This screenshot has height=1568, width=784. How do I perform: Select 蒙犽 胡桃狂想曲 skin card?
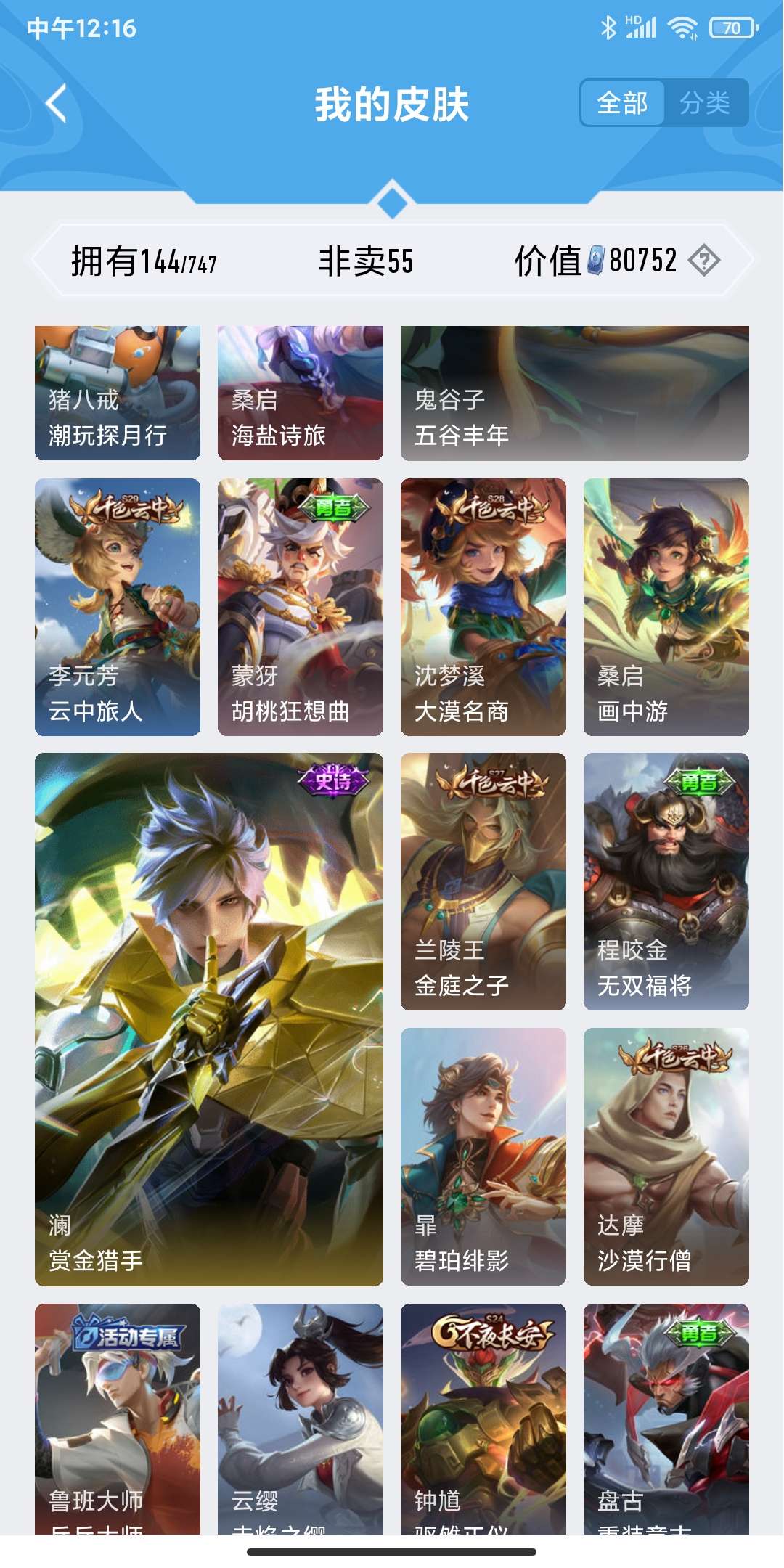point(301,607)
